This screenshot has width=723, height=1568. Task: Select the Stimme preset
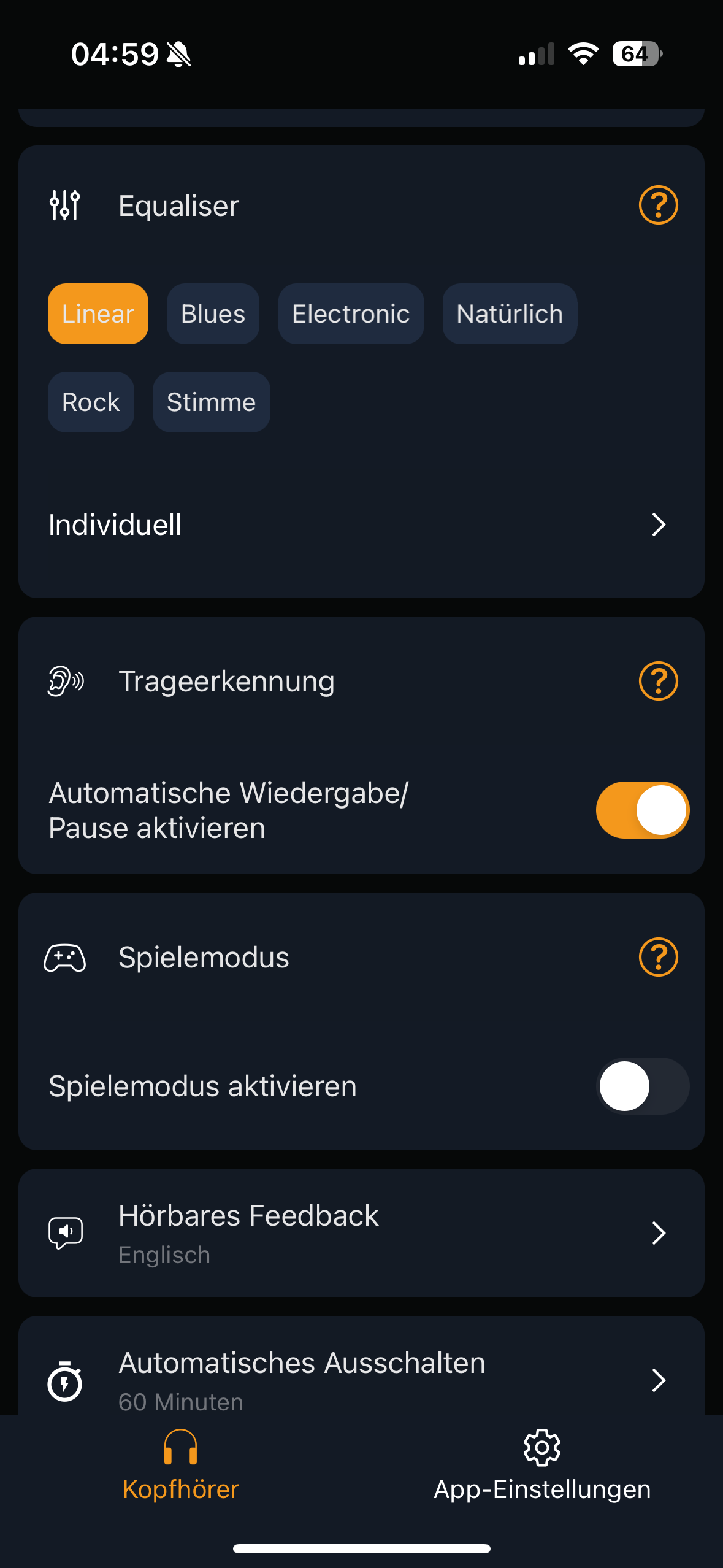[x=211, y=402]
